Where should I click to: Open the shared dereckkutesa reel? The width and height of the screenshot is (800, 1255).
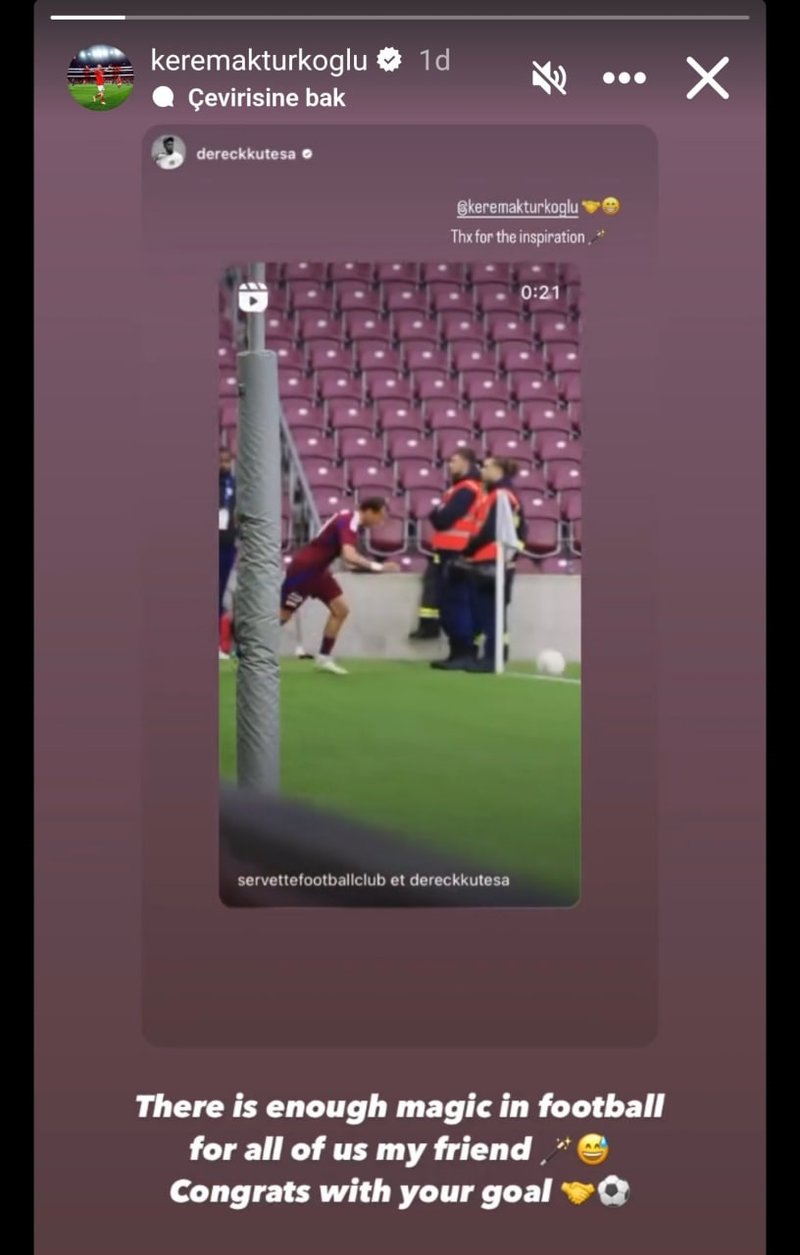tap(399, 585)
